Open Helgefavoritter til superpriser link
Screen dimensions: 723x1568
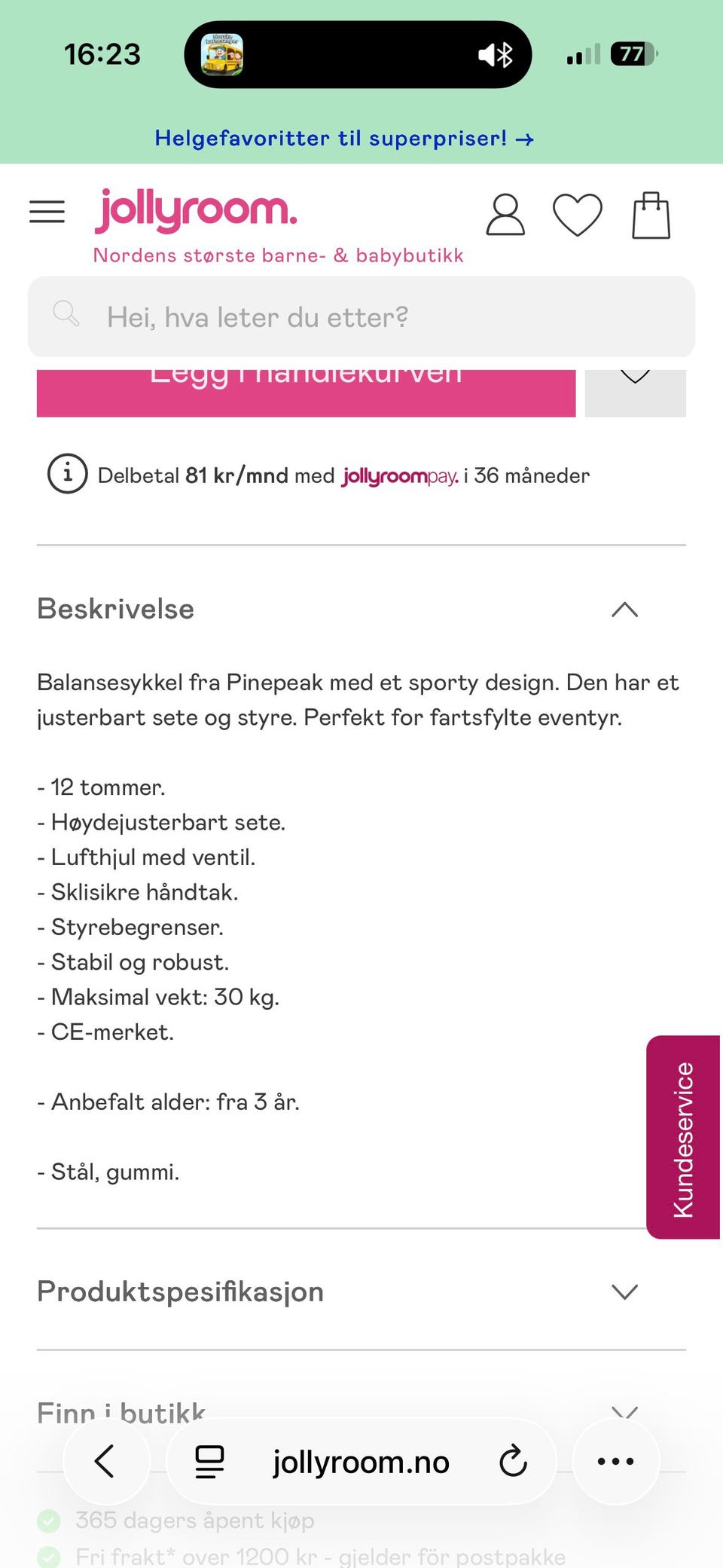tap(343, 139)
